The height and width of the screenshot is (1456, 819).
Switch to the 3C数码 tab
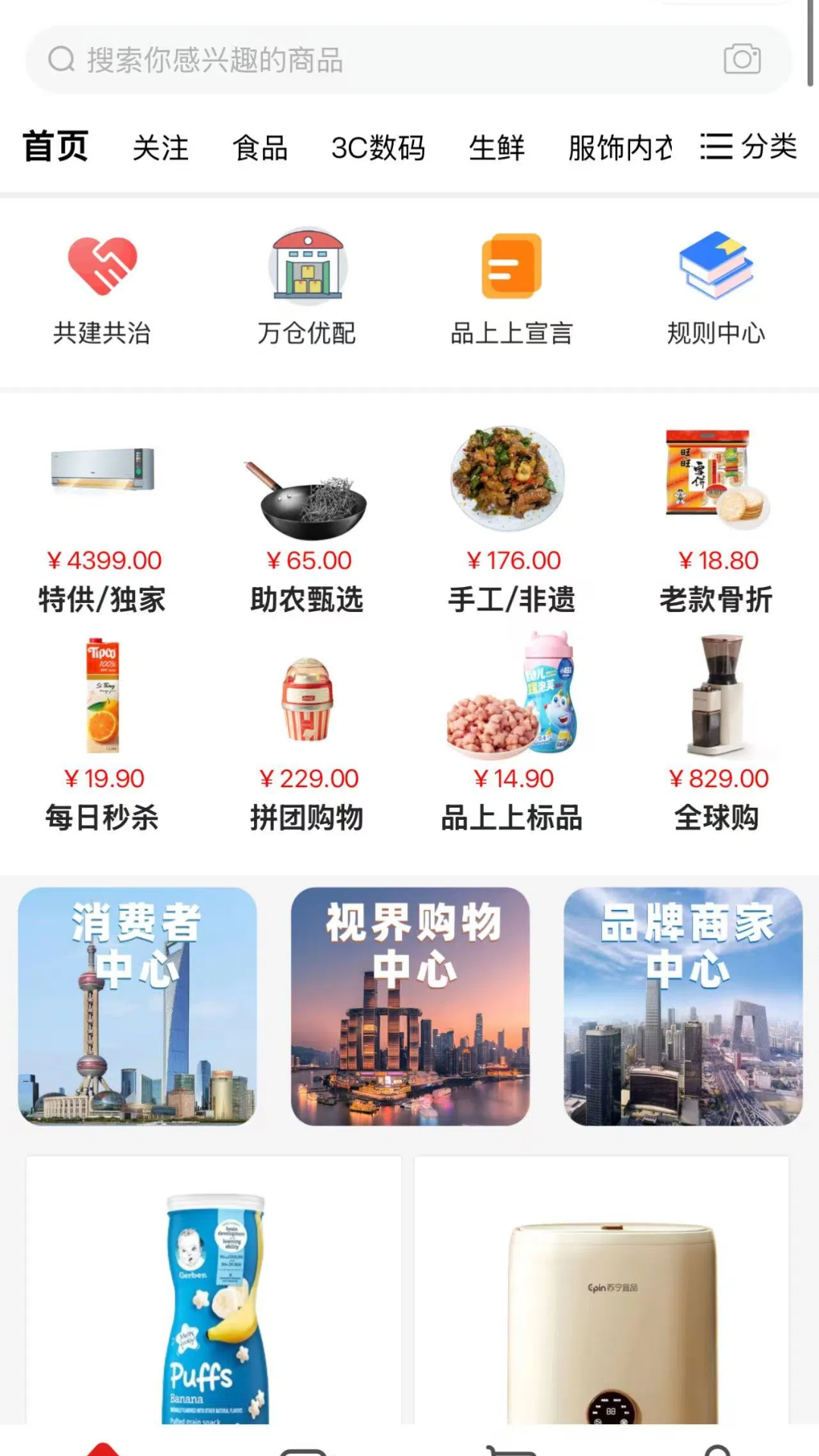[379, 149]
